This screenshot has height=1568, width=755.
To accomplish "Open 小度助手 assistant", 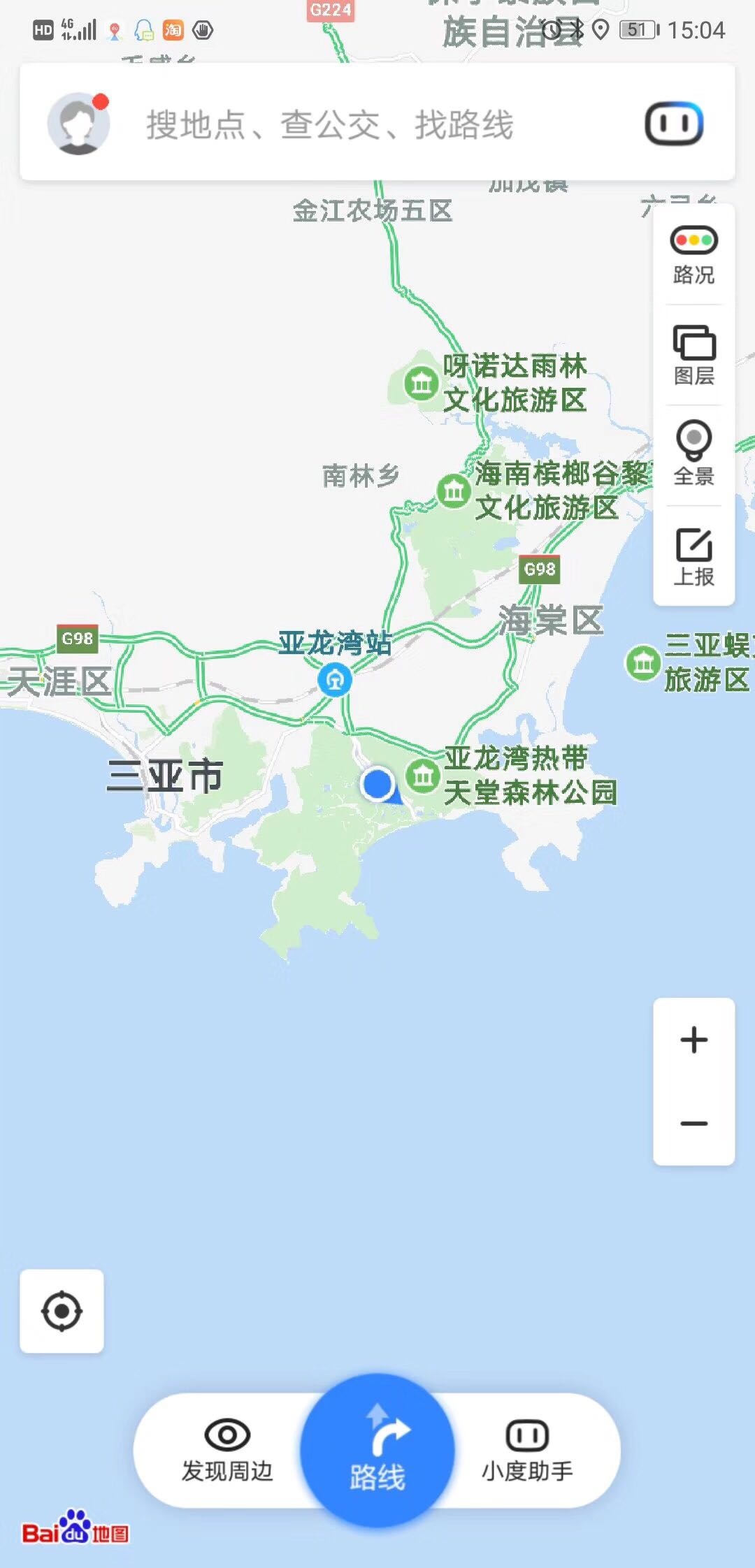I will click(527, 1451).
